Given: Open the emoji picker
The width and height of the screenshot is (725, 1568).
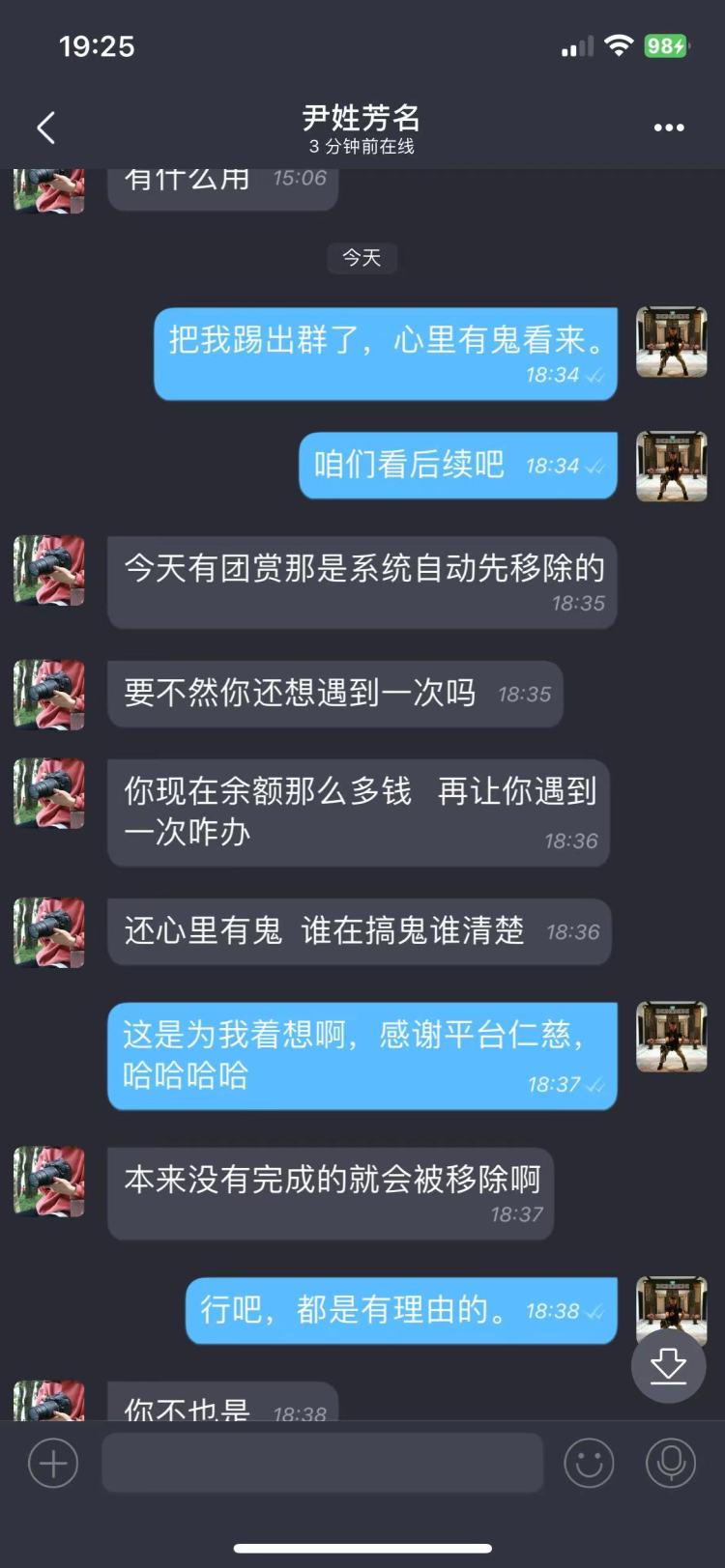Looking at the screenshot, I should click(x=589, y=1463).
